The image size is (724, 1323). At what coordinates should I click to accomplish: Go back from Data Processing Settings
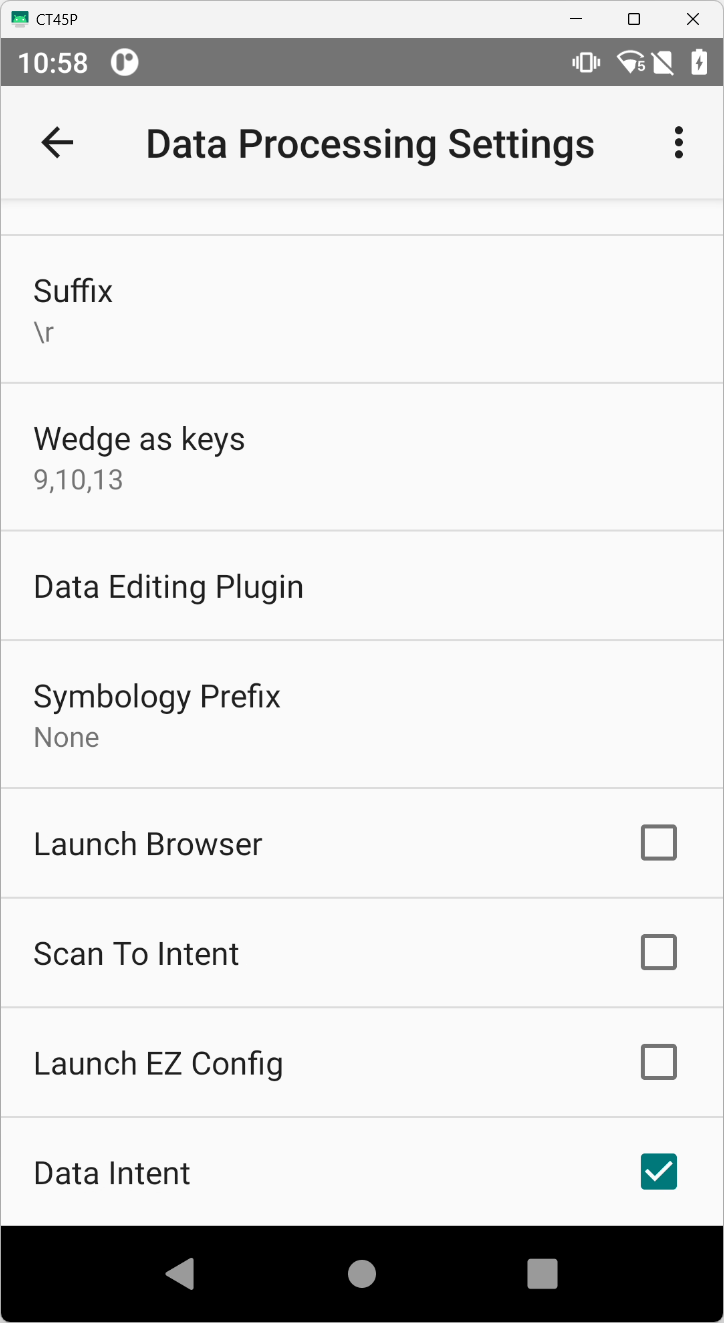57,143
